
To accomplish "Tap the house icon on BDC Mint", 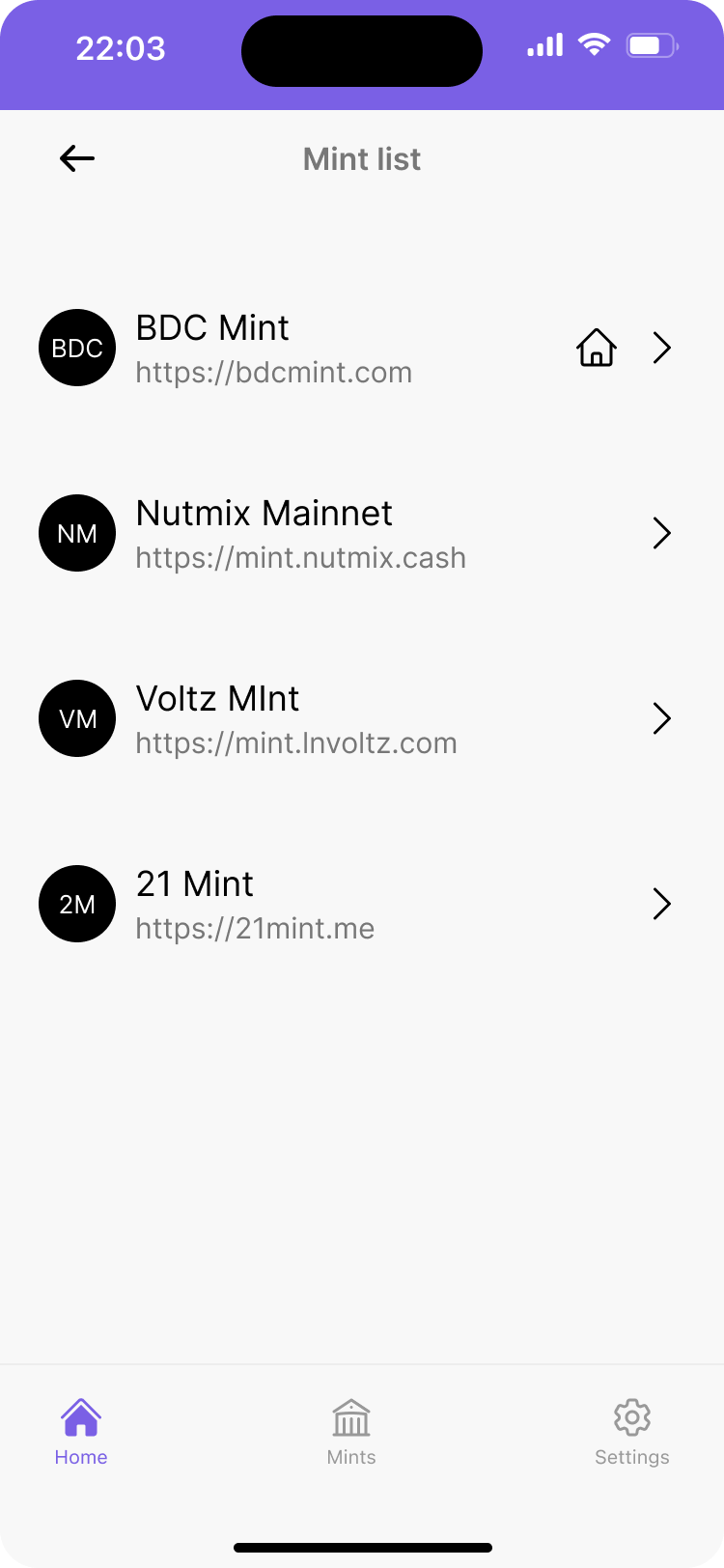I will 597,348.
